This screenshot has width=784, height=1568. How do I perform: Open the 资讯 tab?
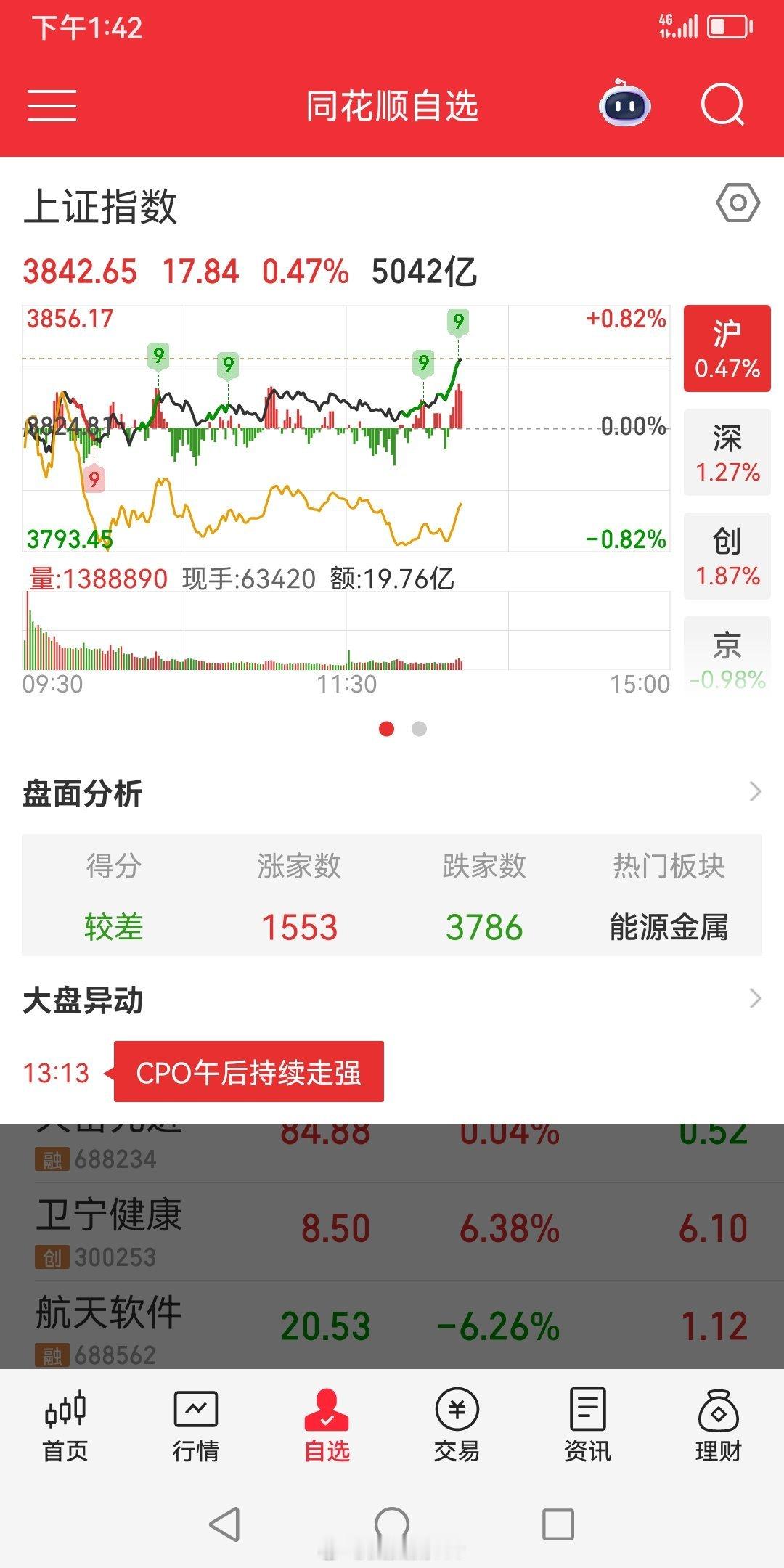588,1426
